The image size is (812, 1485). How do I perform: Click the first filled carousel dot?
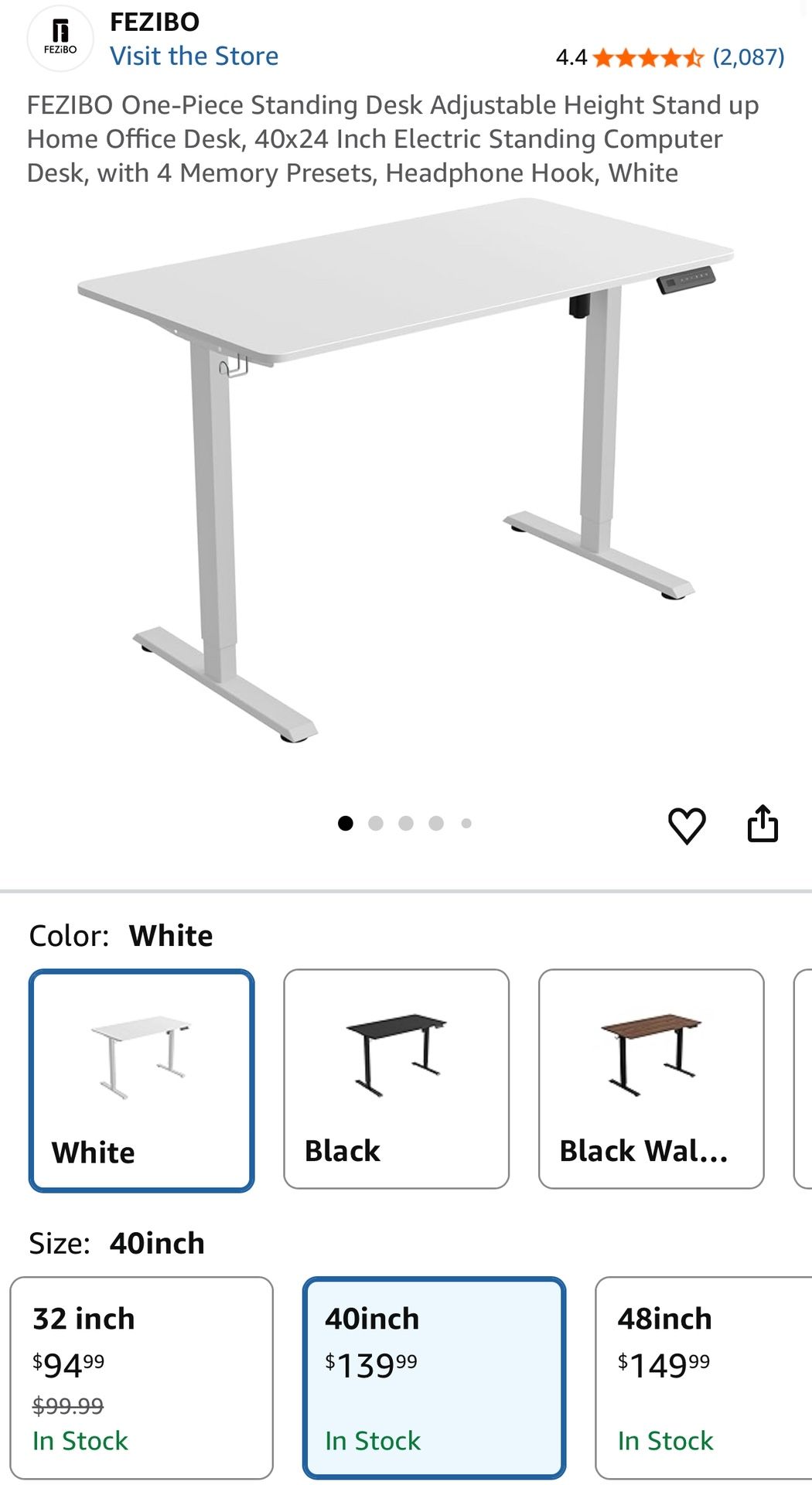coord(346,824)
